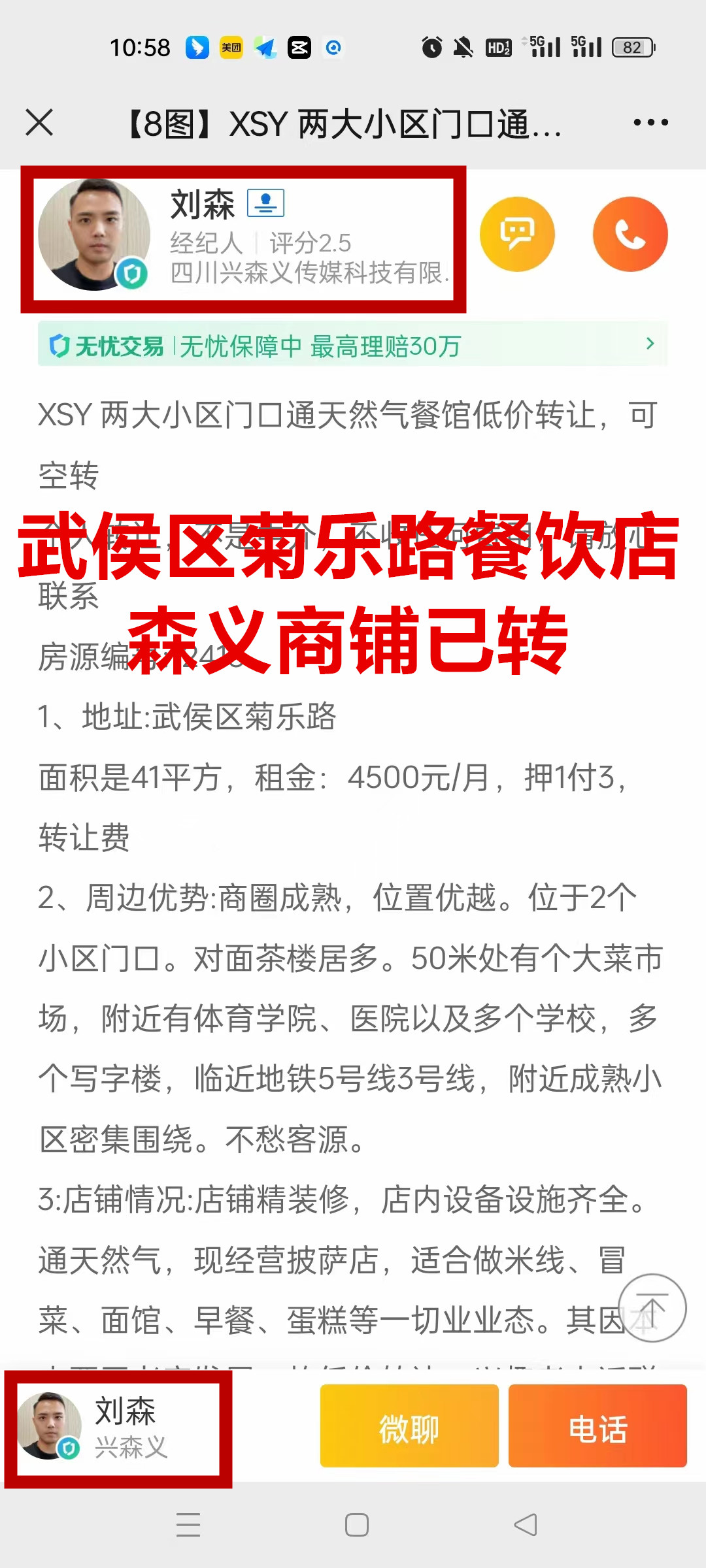
Task: Open 刘森 兴森义 profile in the bottom bar
Action: (118, 1429)
